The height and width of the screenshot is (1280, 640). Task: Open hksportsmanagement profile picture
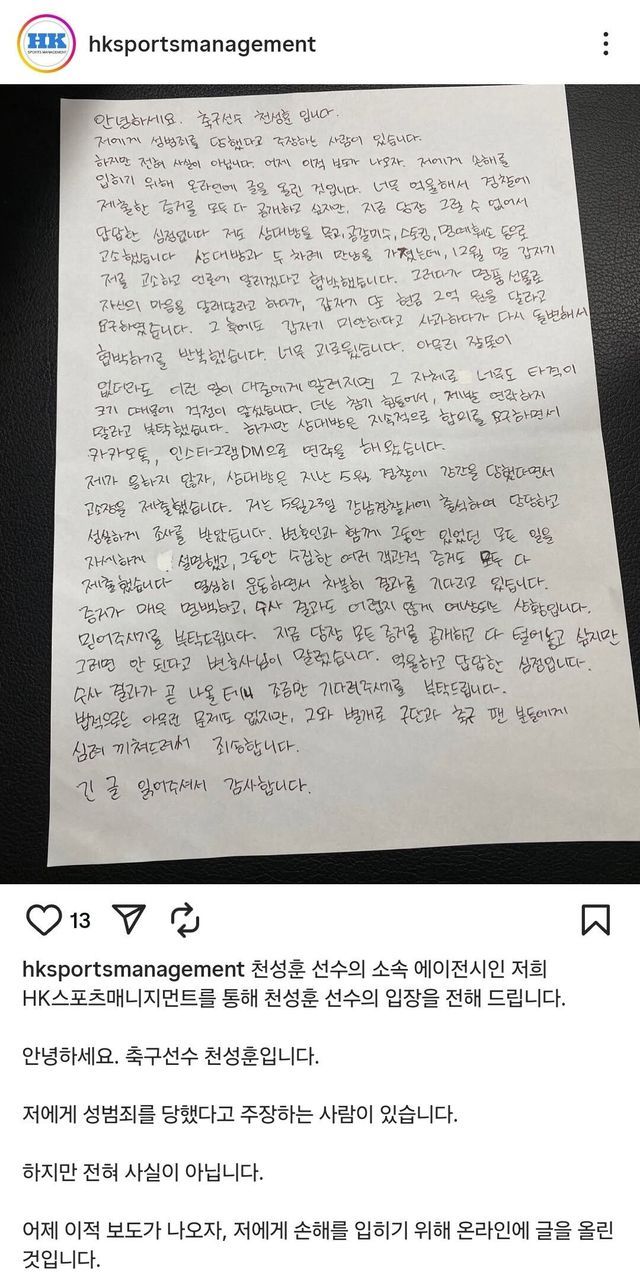pyautogui.click(x=44, y=42)
